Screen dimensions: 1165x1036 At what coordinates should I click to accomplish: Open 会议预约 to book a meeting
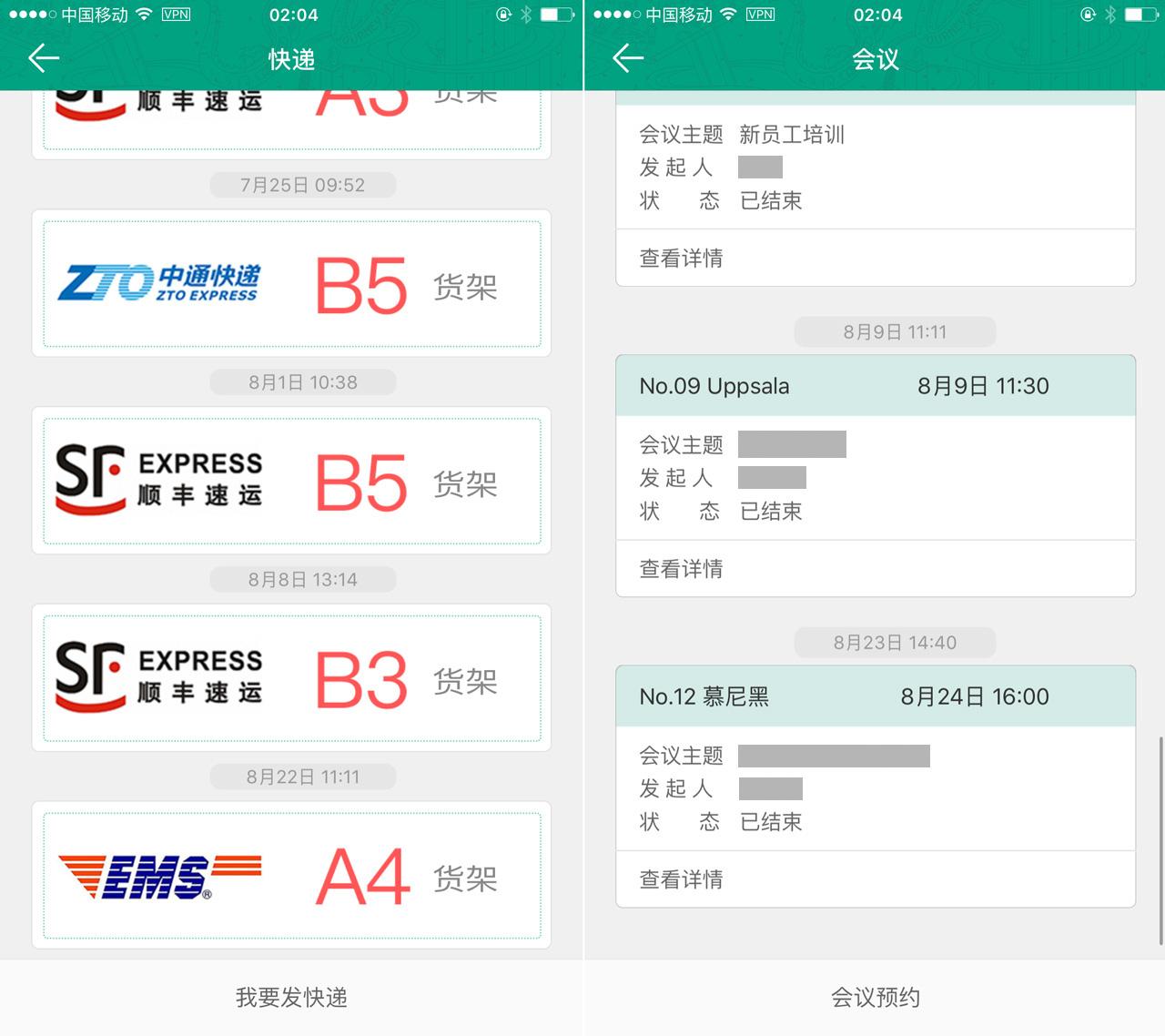point(875,997)
